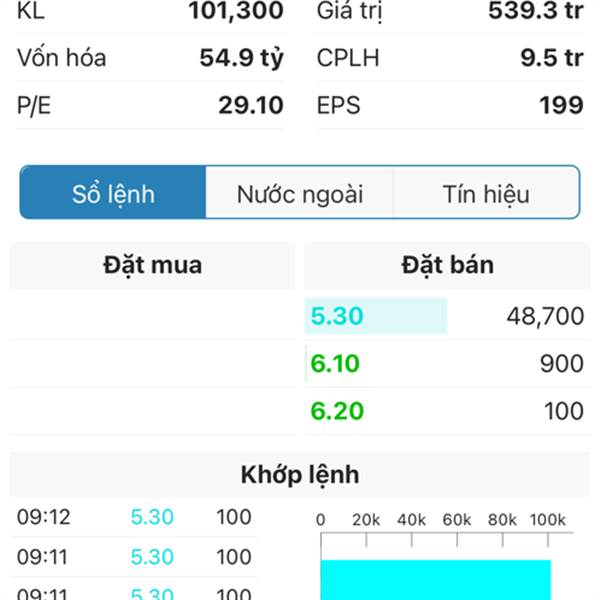
Task: Open the Tín hiệu tab
Action: click(486, 193)
